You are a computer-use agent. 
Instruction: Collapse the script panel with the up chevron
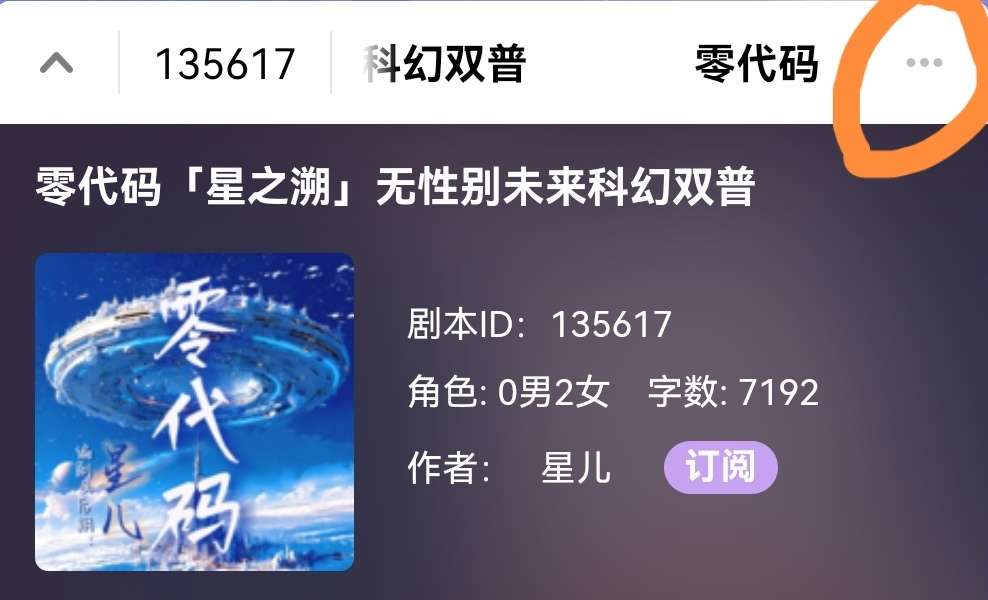[57, 64]
